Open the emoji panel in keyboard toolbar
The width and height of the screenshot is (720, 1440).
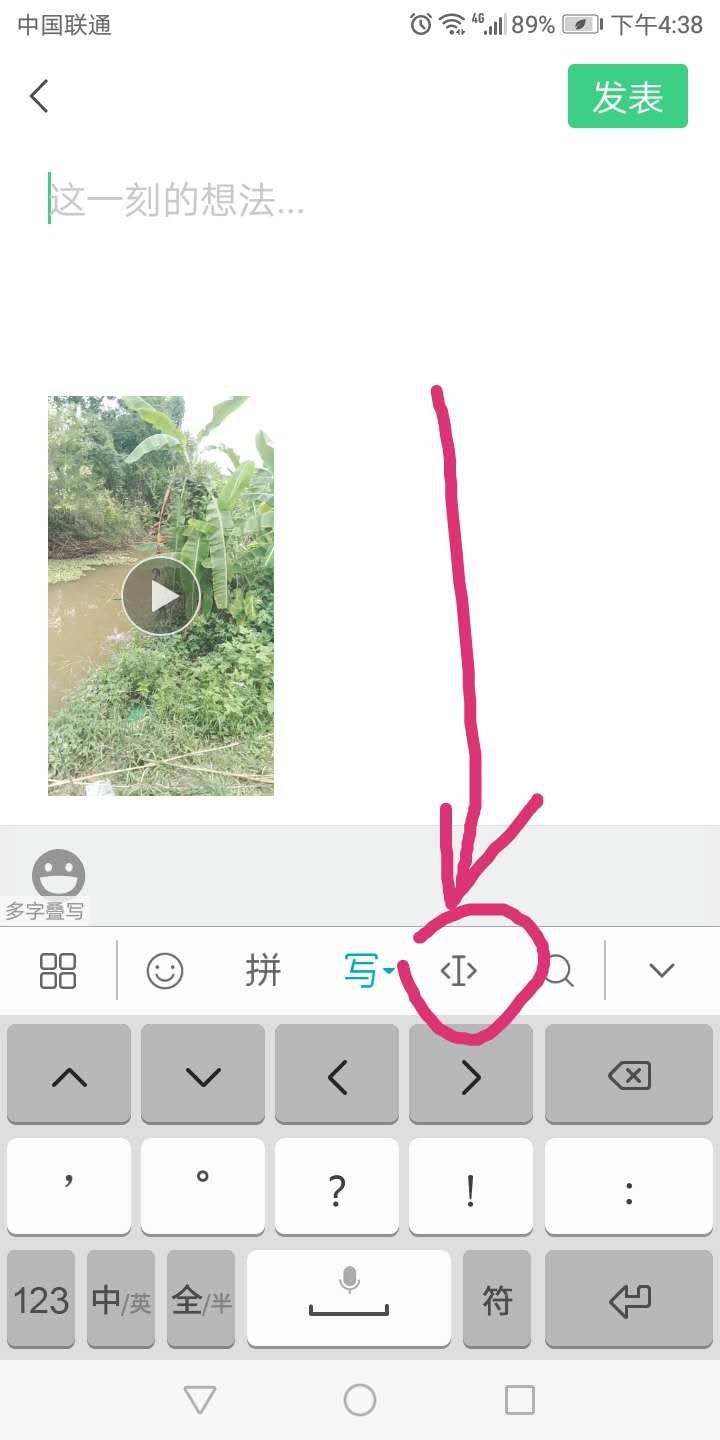[165, 970]
